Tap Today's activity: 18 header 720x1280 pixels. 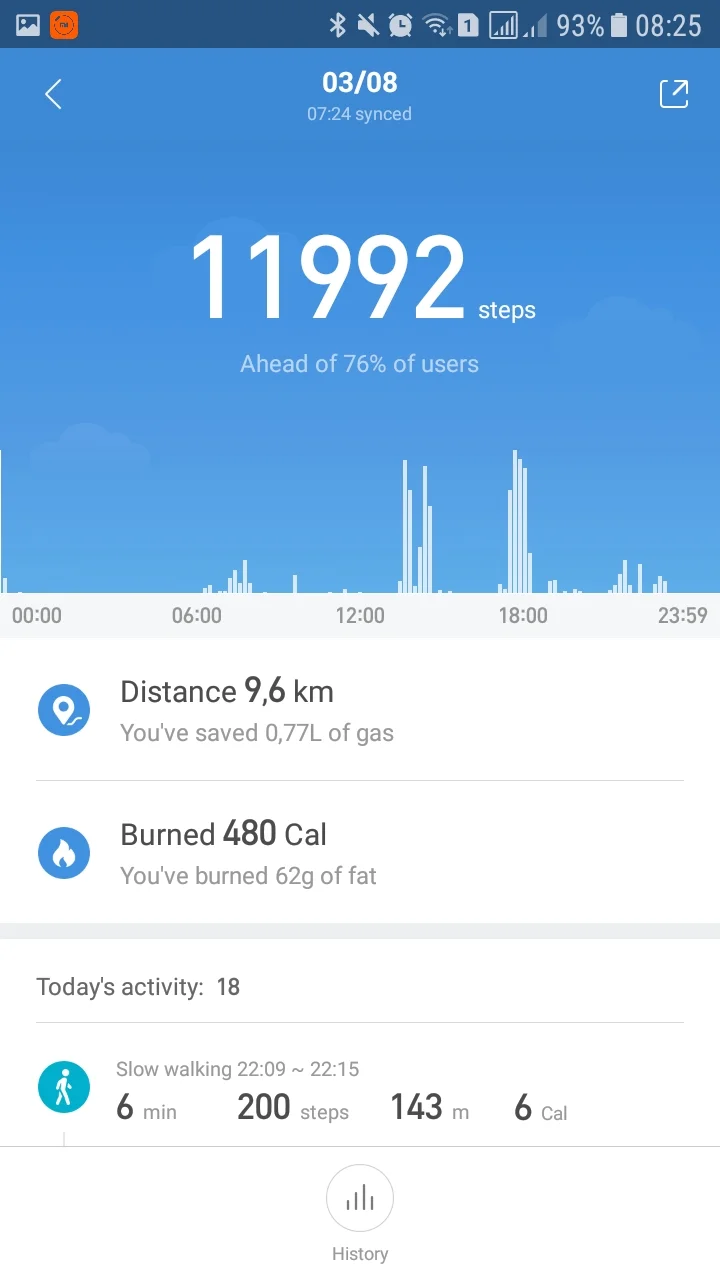tap(137, 986)
